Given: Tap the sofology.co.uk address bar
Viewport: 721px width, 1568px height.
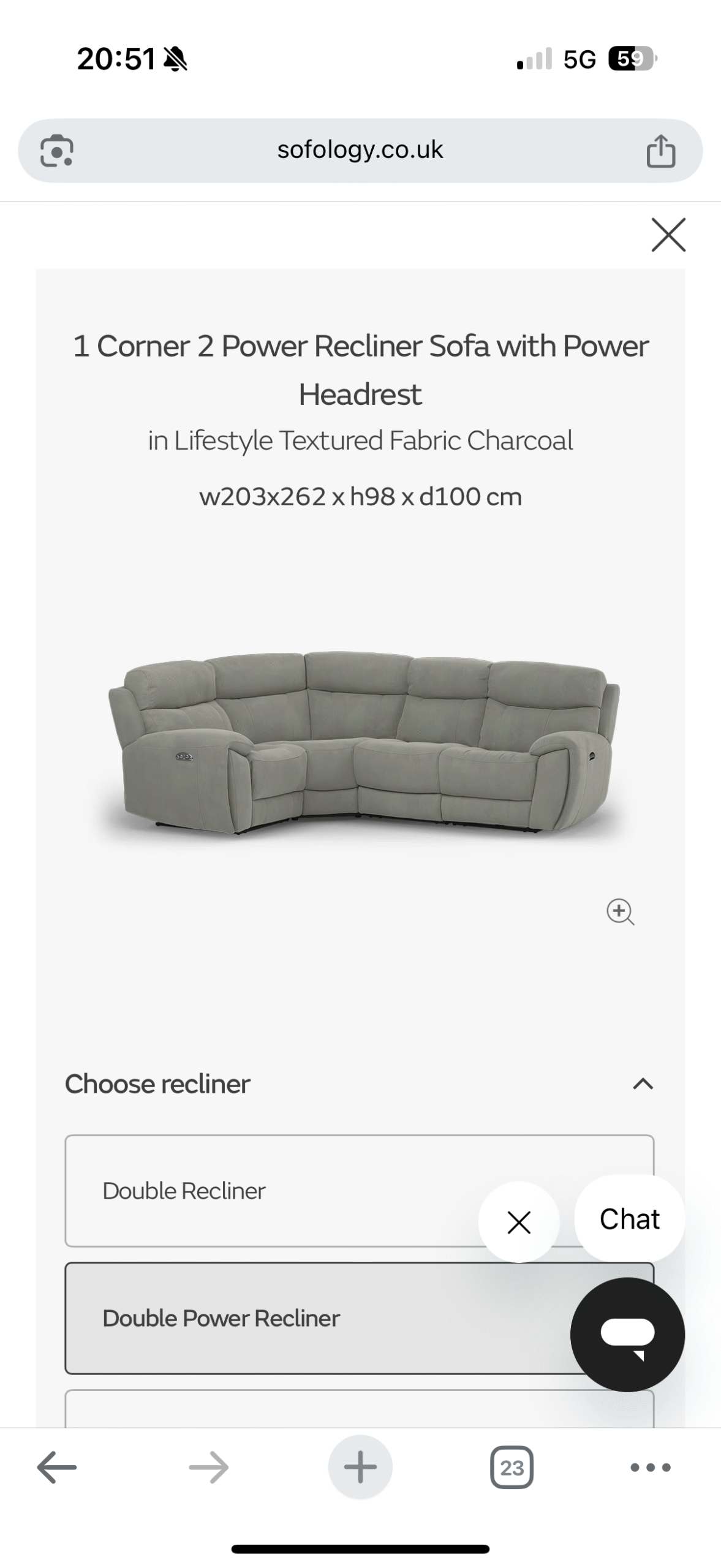Looking at the screenshot, I should [x=360, y=150].
